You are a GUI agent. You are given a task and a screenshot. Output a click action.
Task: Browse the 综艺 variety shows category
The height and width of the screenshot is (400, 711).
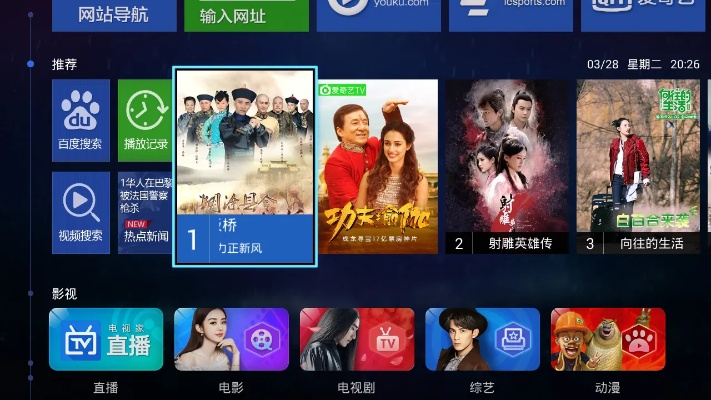[482, 340]
